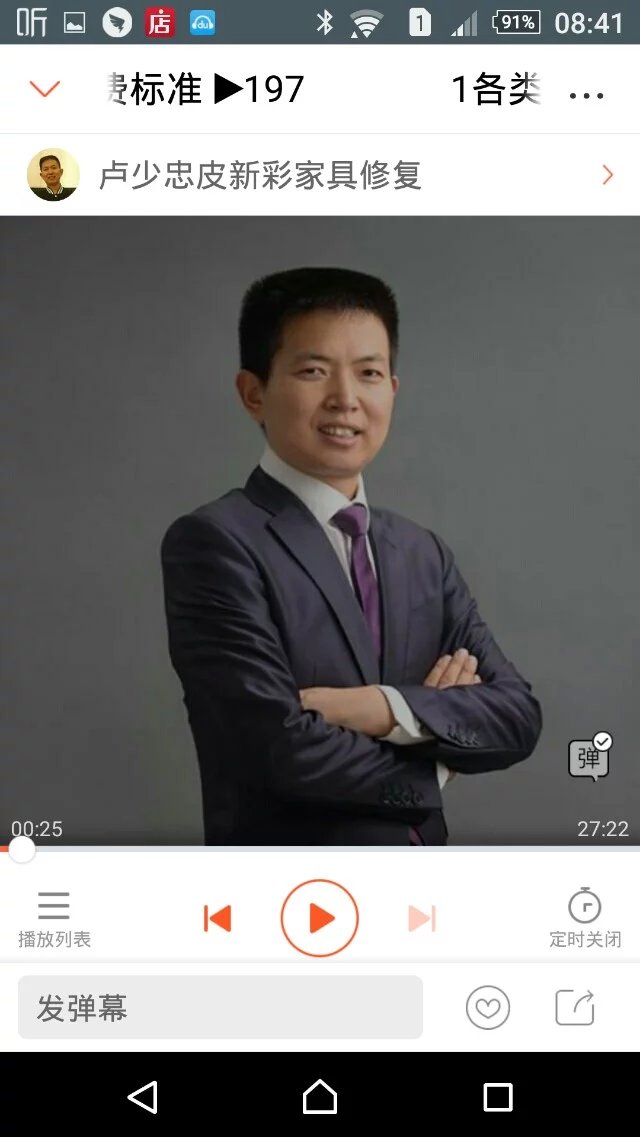Skip to the previous track
Viewport: 640px width, 1137px height.
(x=217, y=918)
